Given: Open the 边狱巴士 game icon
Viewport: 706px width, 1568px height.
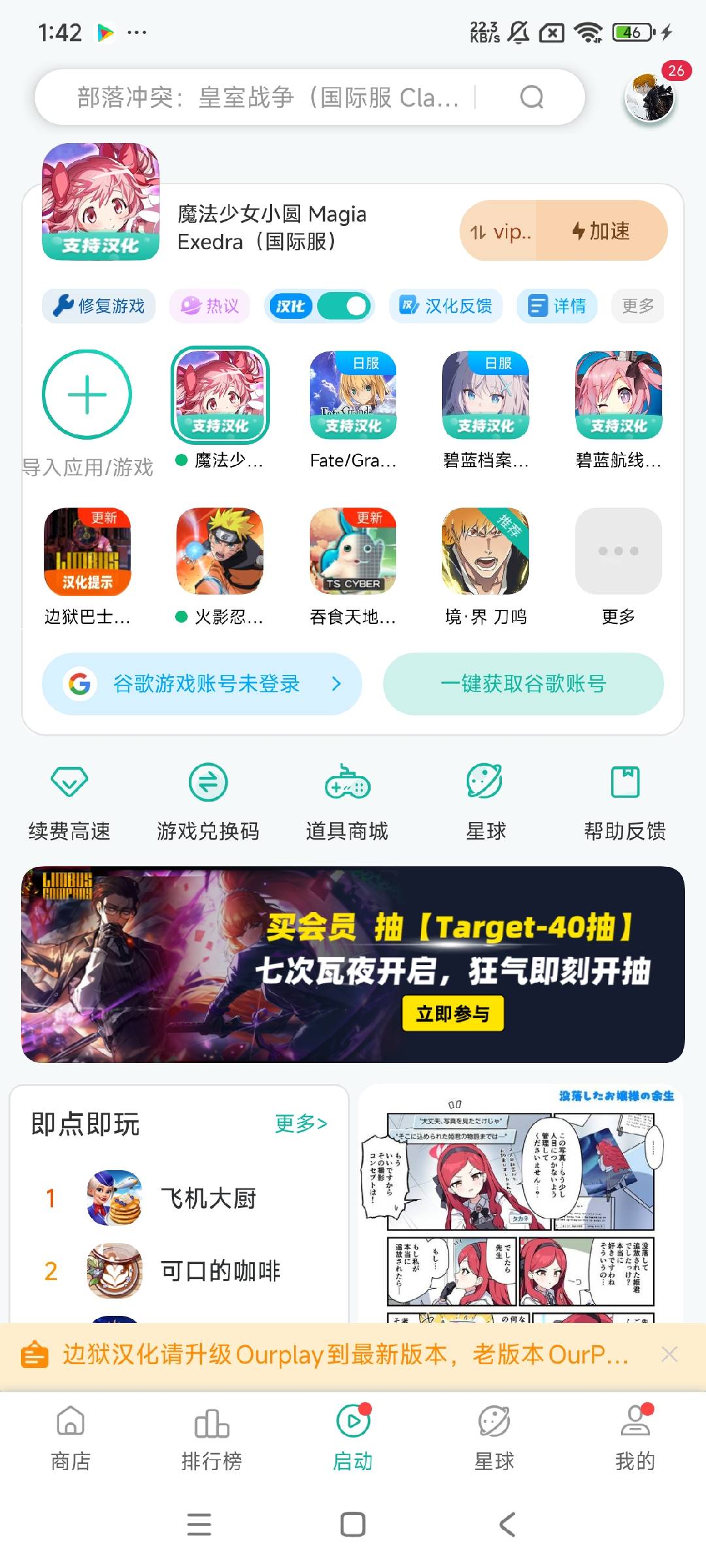Looking at the screenshot, I should point(87,552).
